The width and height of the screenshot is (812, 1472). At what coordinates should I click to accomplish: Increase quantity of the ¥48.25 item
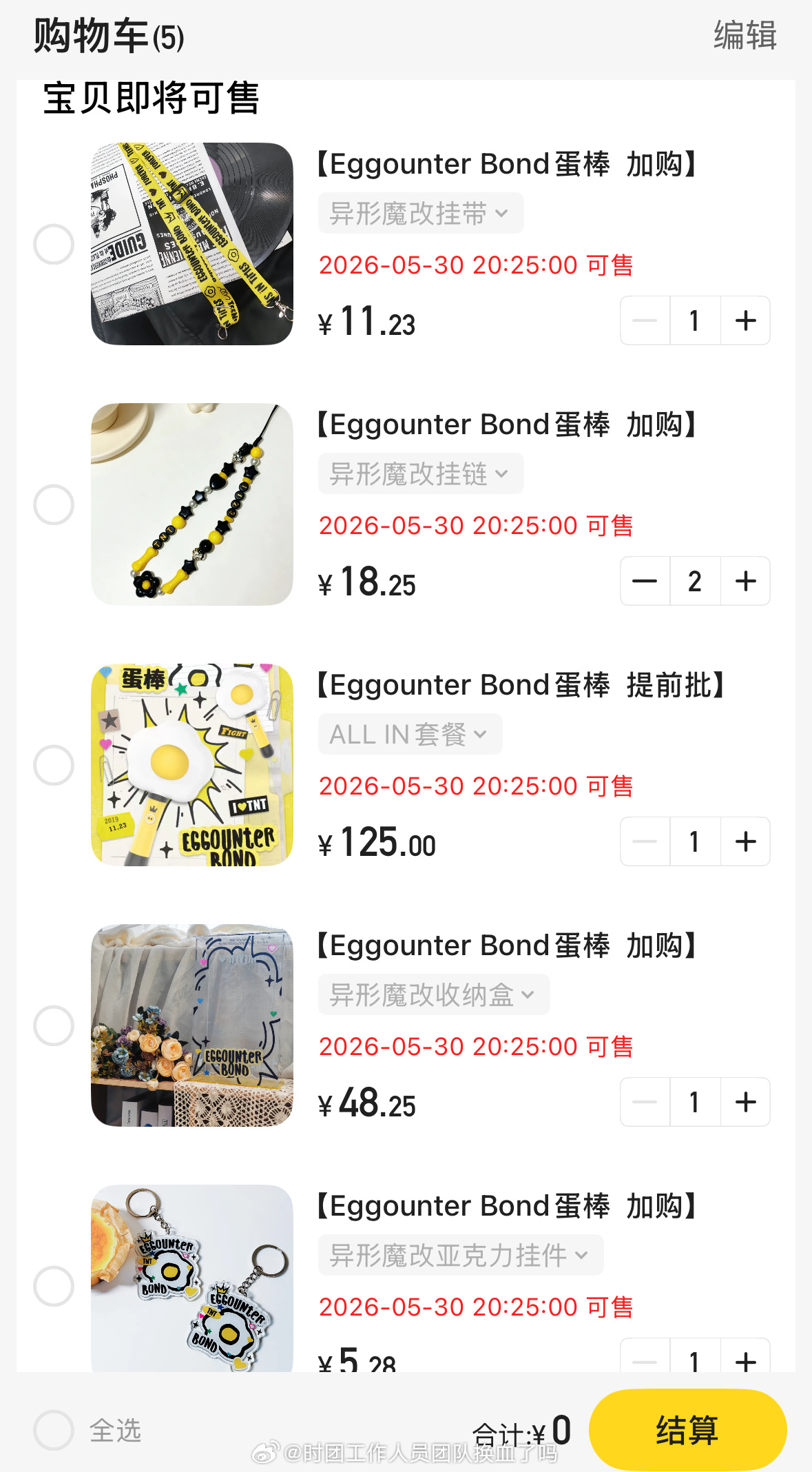[745, 1102]
